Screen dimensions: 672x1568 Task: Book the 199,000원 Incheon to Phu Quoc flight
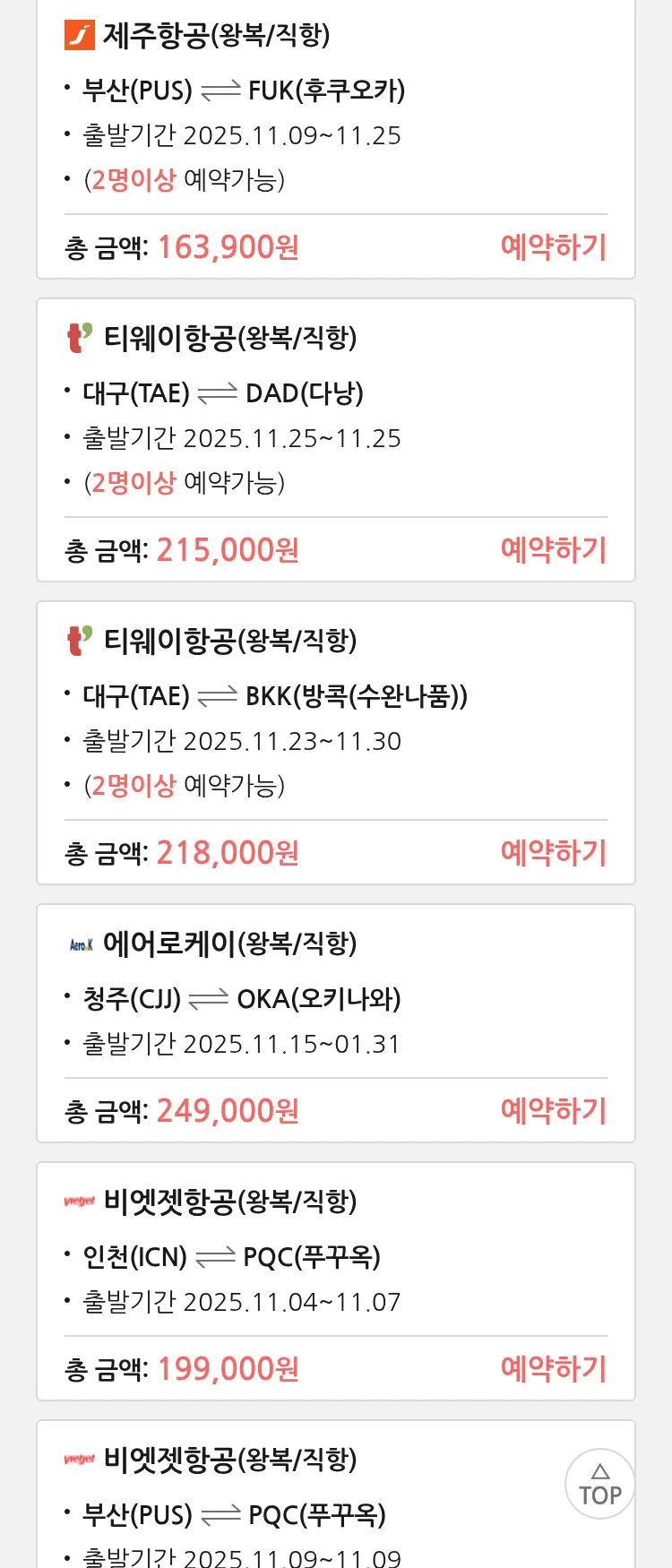553,1369
